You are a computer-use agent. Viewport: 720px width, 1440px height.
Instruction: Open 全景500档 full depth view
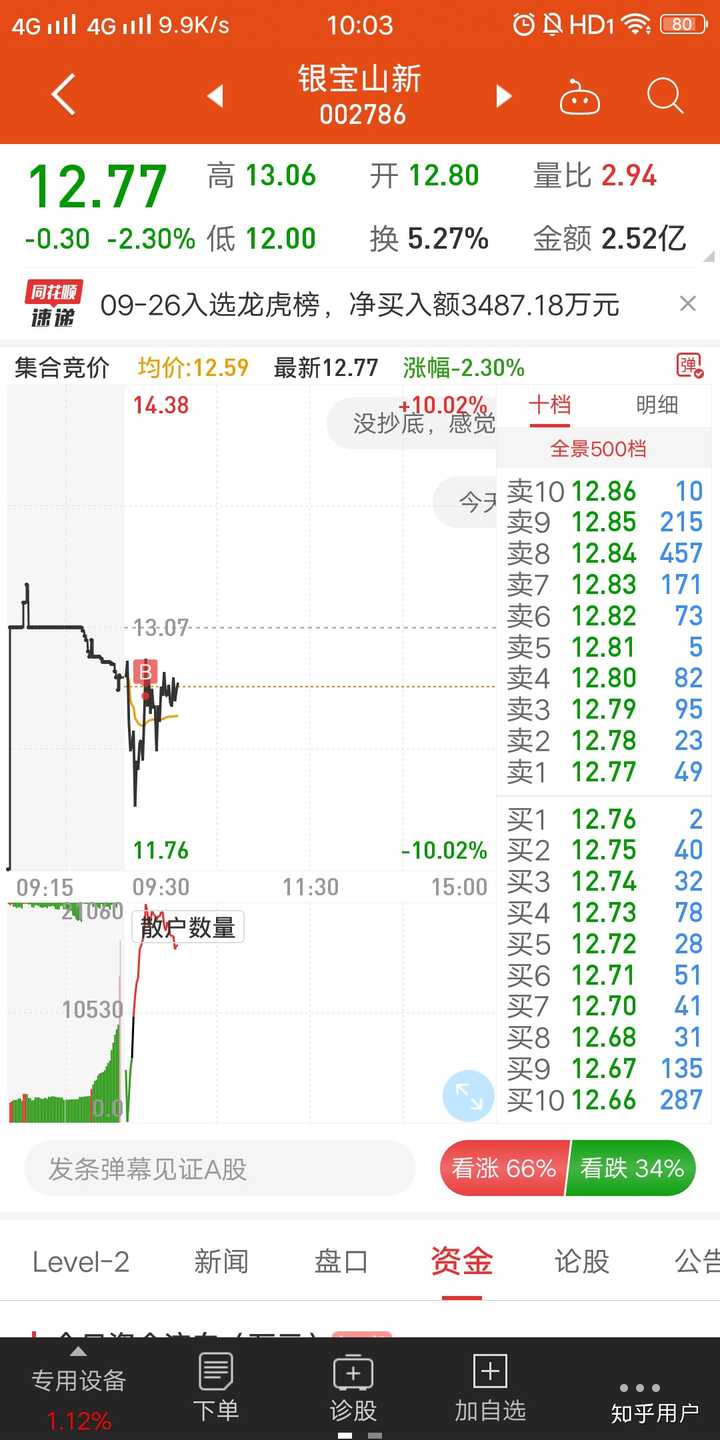598,449
